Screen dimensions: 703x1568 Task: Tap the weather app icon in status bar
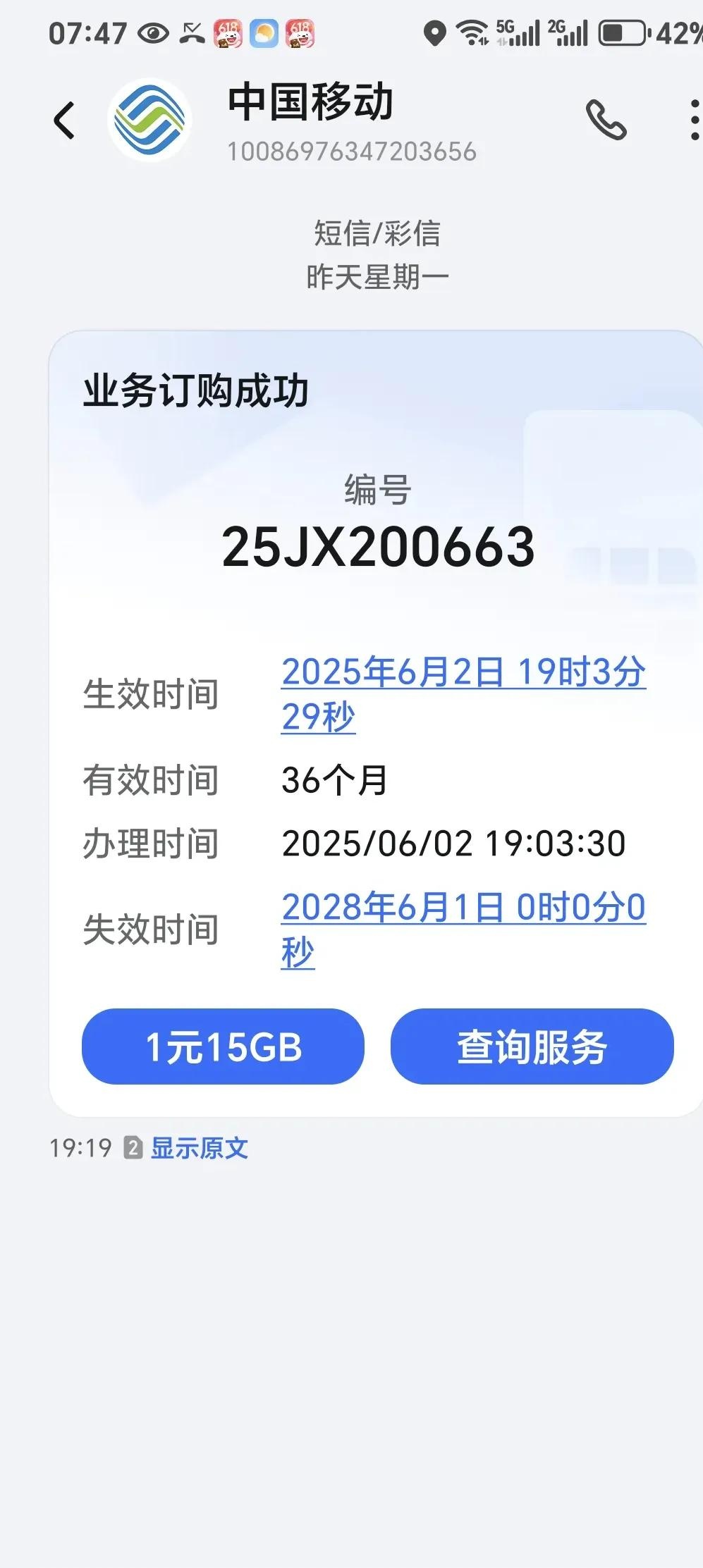click(262, 31)
